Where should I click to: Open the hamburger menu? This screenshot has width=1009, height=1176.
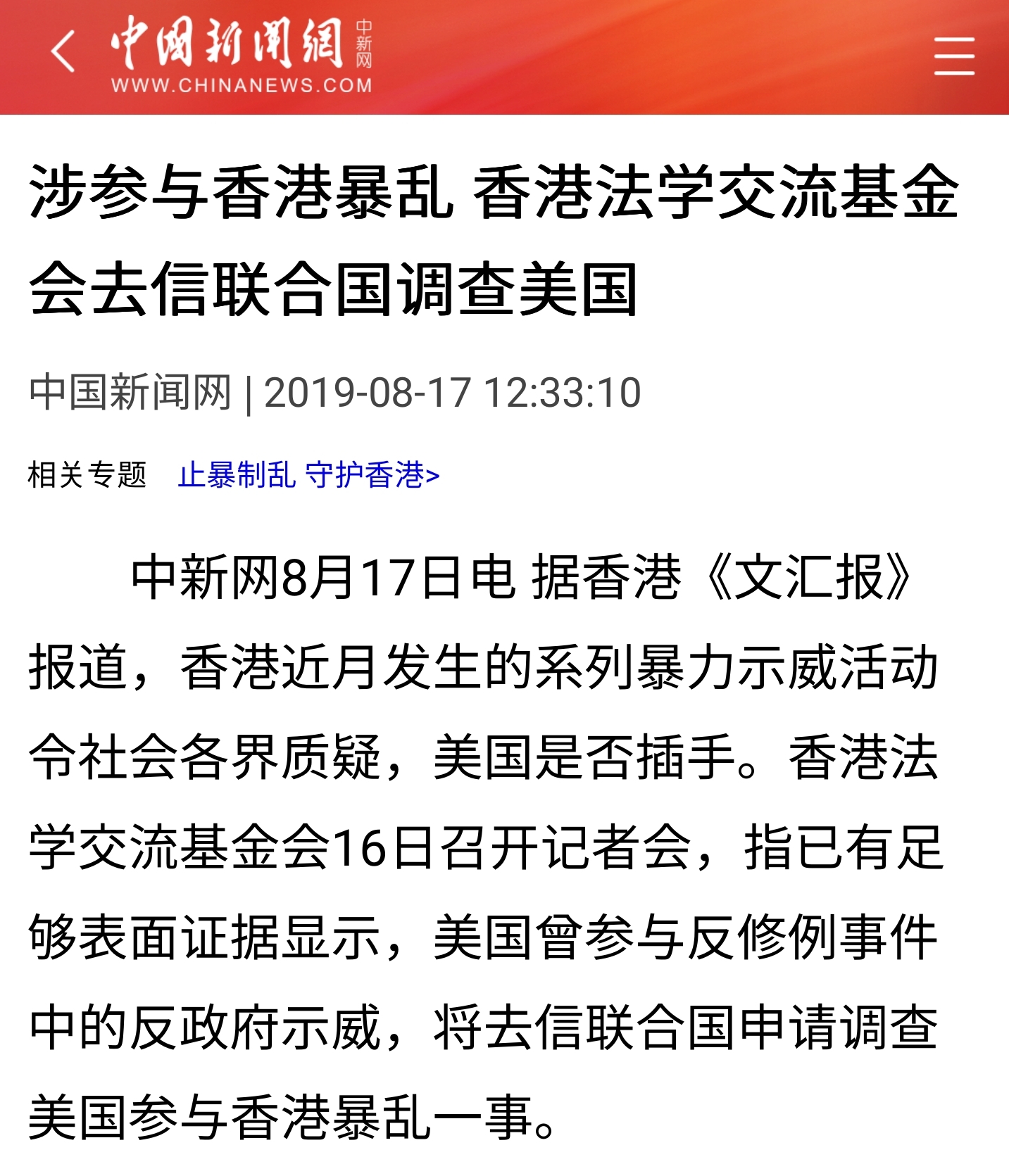[x=954, y=56]
